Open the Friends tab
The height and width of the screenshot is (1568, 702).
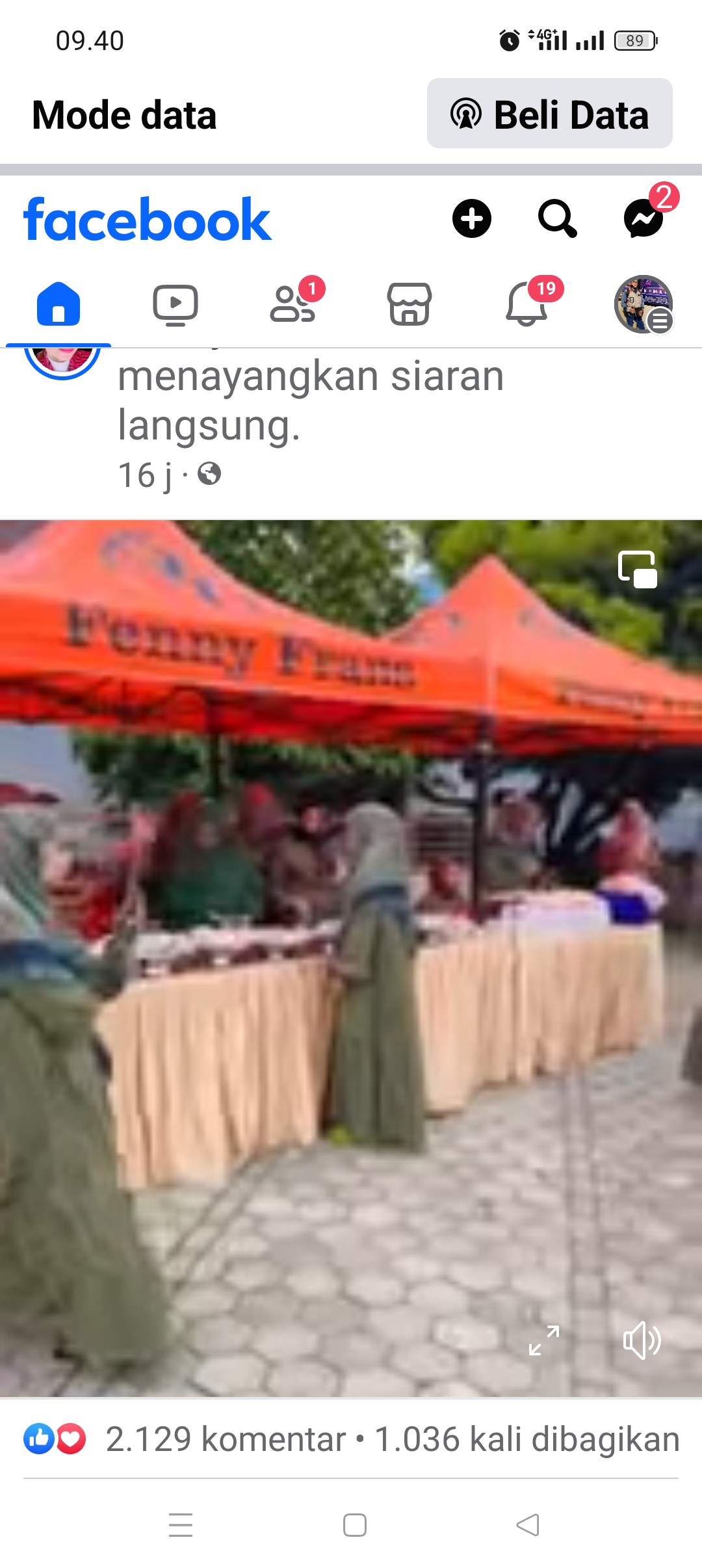point(292,304)
